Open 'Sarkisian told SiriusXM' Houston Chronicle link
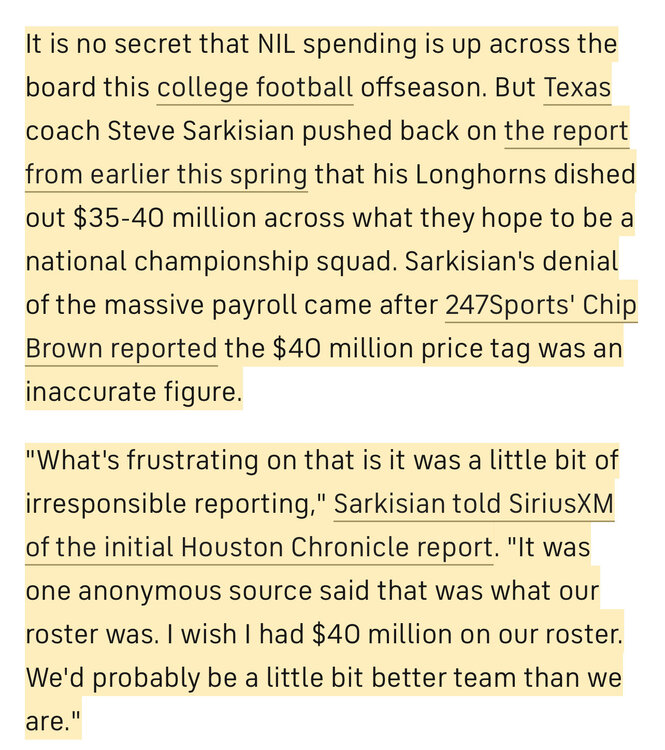Viewport: 665px width, 750px height. coord(473,504)
